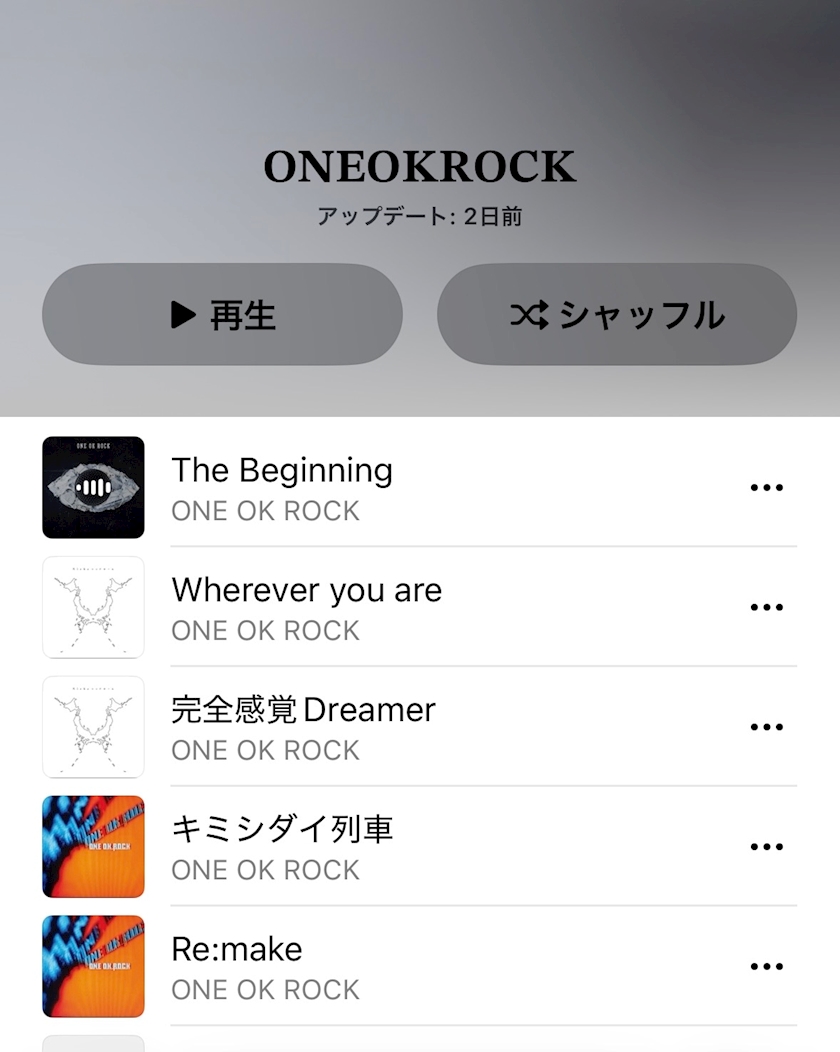Play the ONEOKROCK playlist with 再生
Viewport: 840px width, 1052px height.
(x=222, y=314)
